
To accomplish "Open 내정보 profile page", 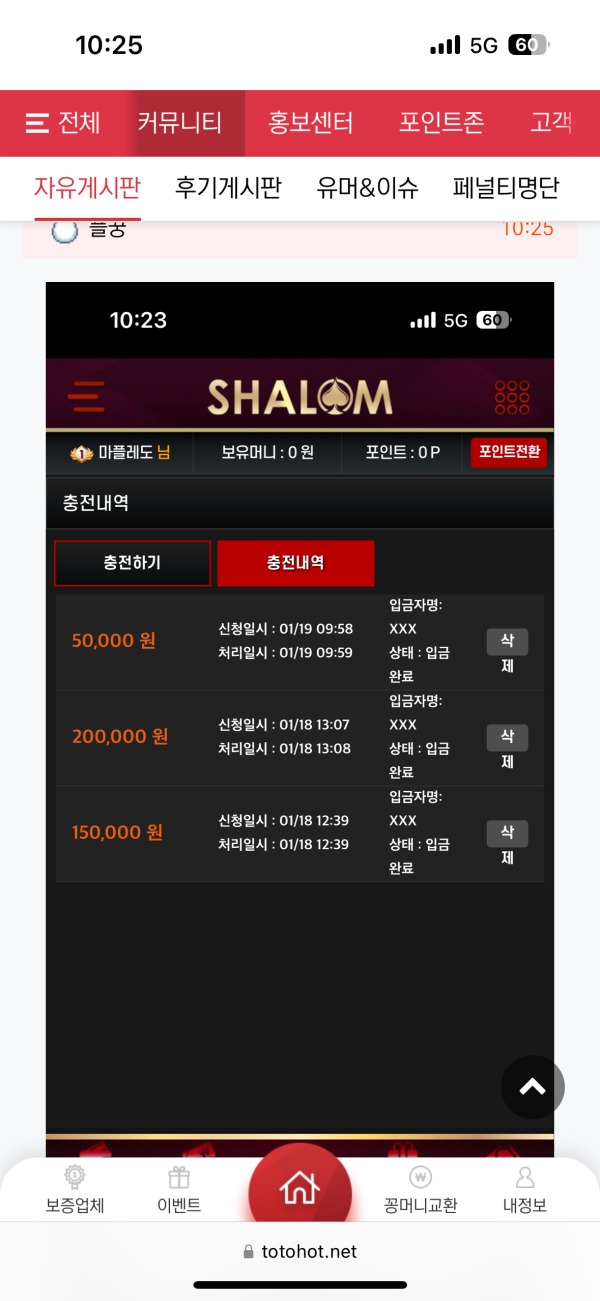I will coord(525,1189).
